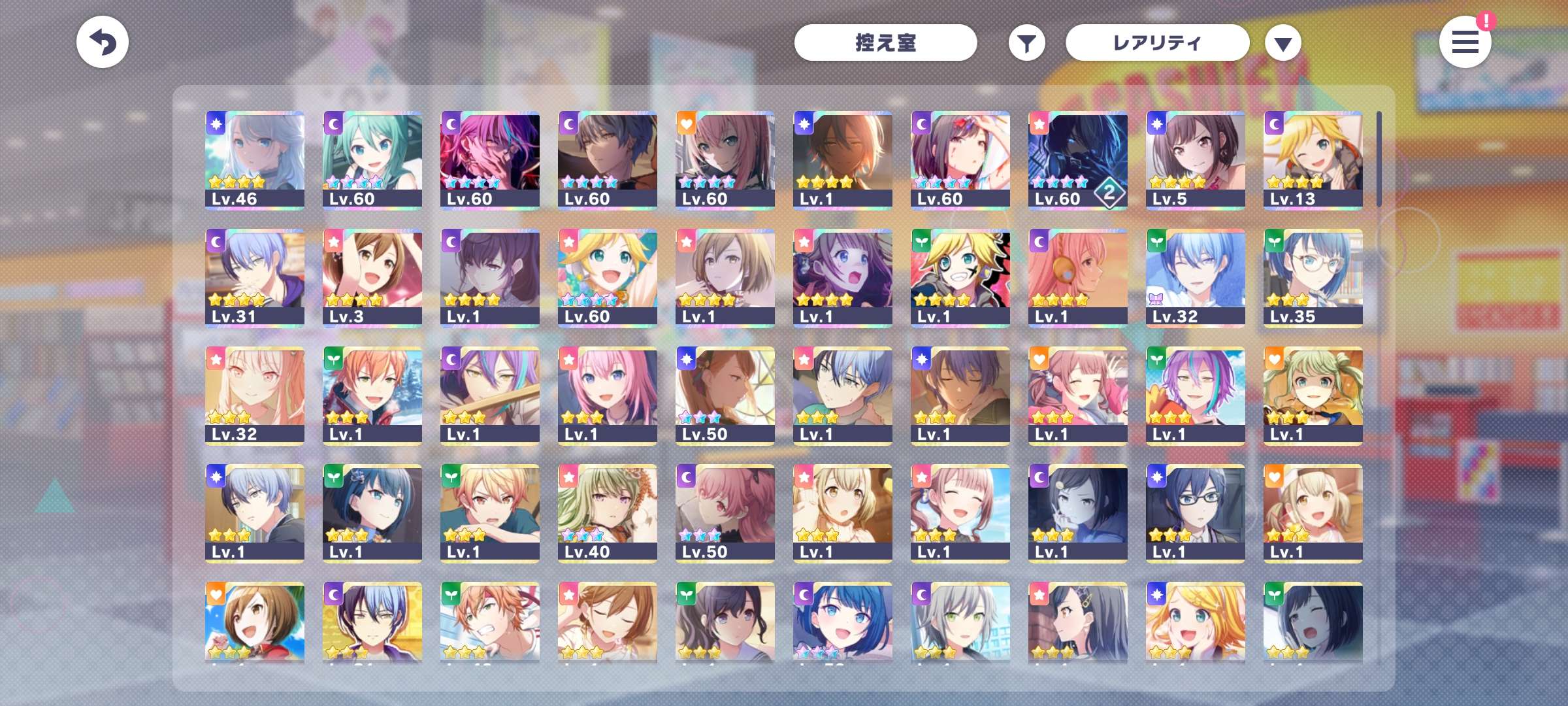
Task: Open the Lv.40 green-haired character card
Action: coord(608,513)
